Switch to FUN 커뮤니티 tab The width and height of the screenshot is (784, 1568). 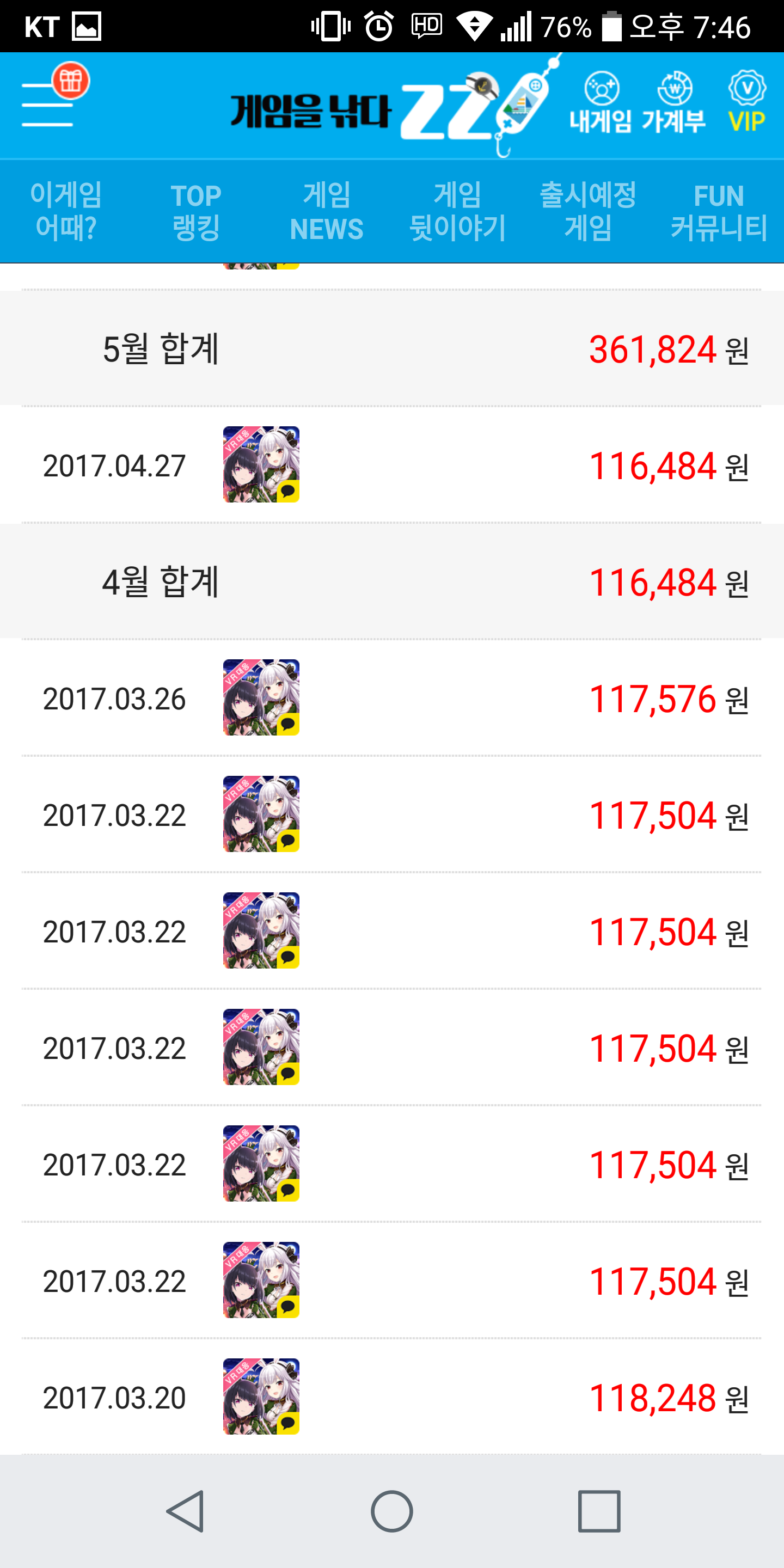pos(719,212)
